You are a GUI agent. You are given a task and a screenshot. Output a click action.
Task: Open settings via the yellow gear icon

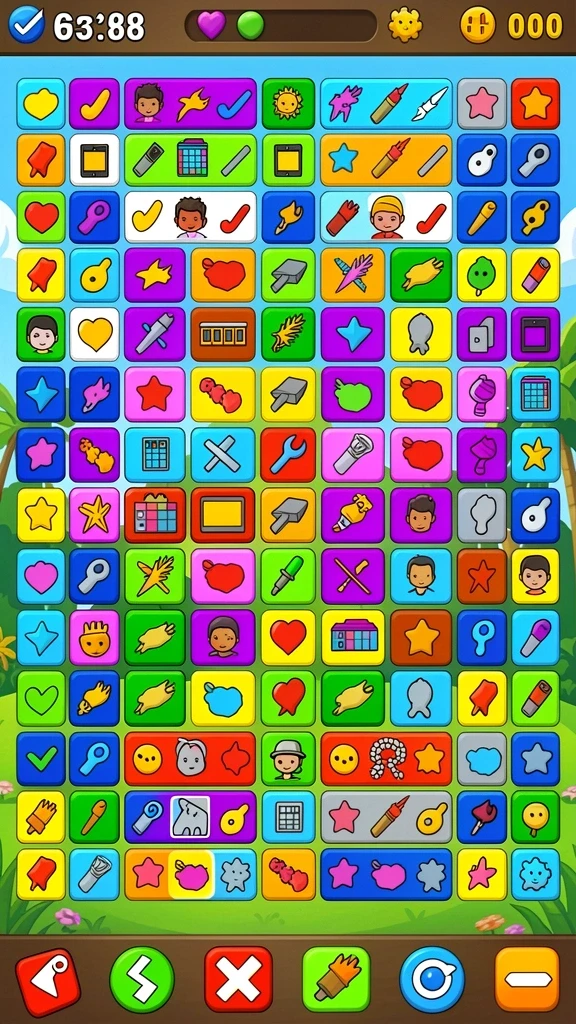pyautogui.click(x=405, y=25)
